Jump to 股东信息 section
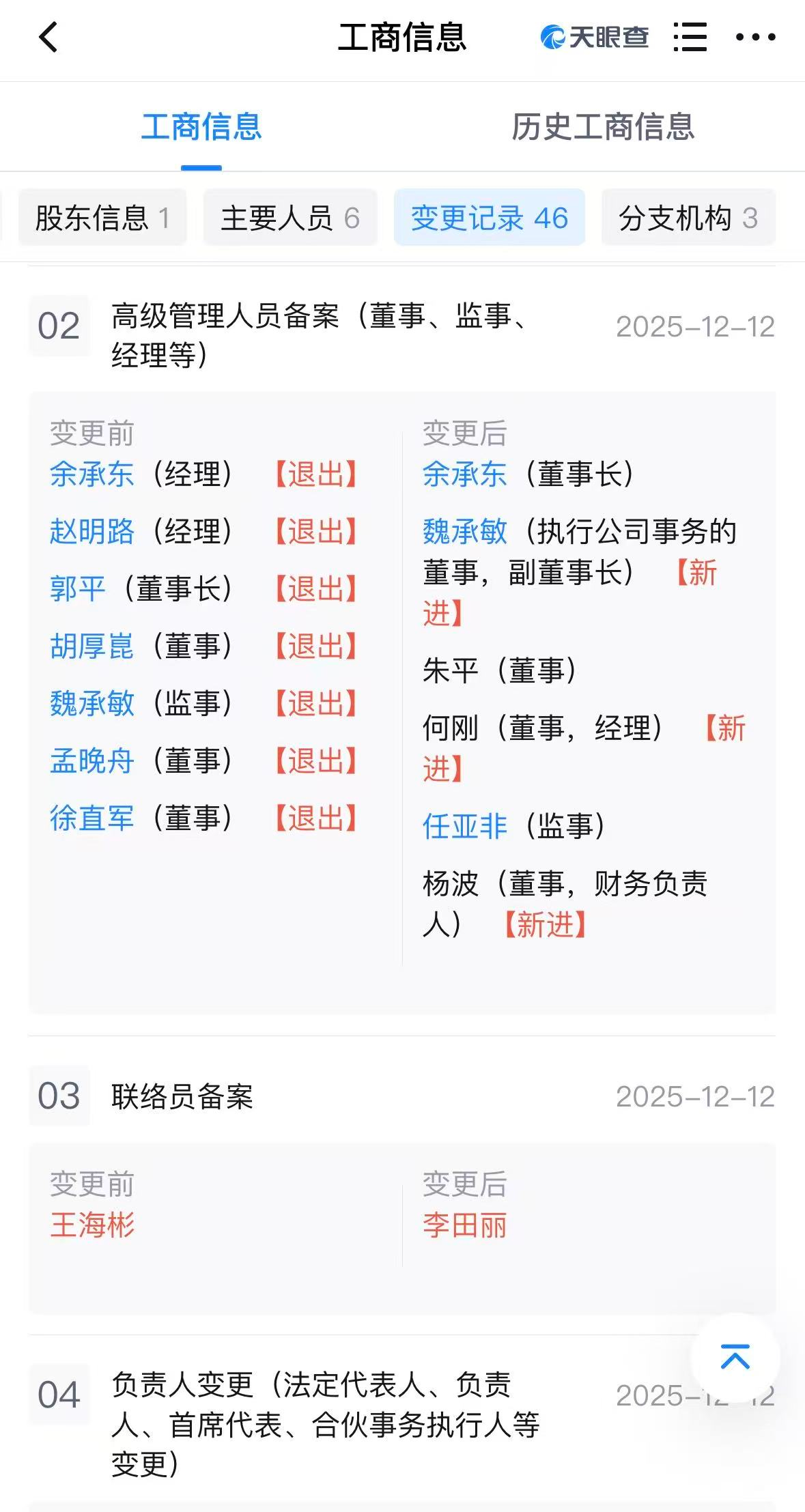805x1512 pixels. [x=102, y=218]
